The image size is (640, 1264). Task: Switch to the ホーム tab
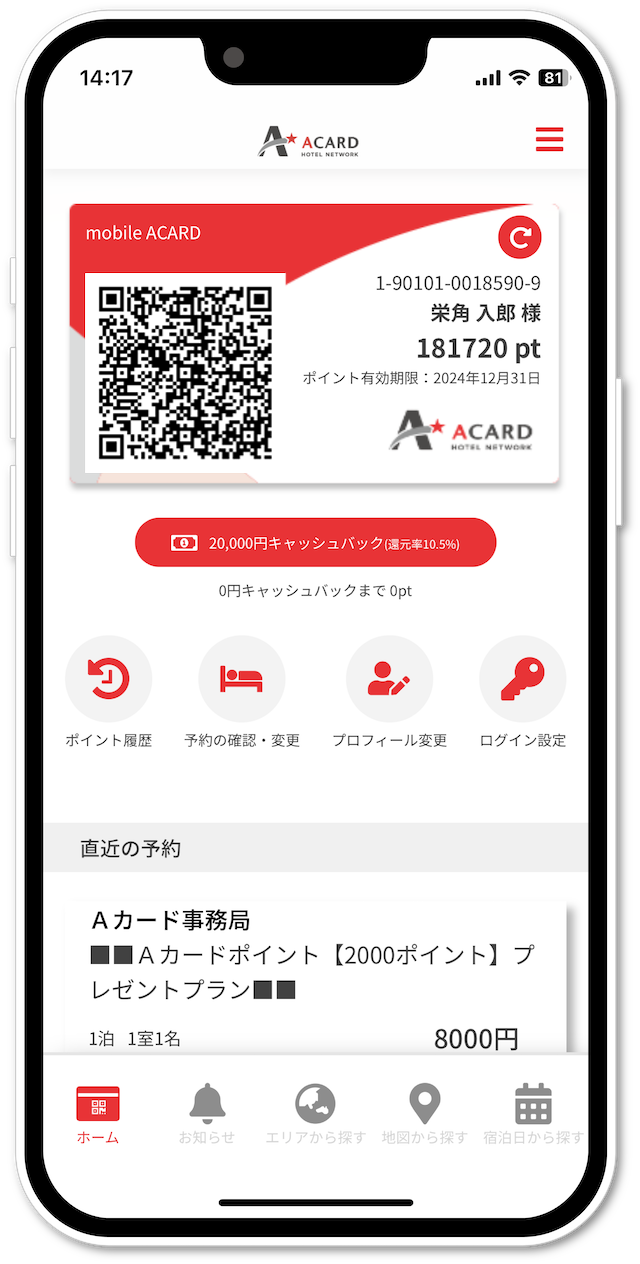[98, 1114]
